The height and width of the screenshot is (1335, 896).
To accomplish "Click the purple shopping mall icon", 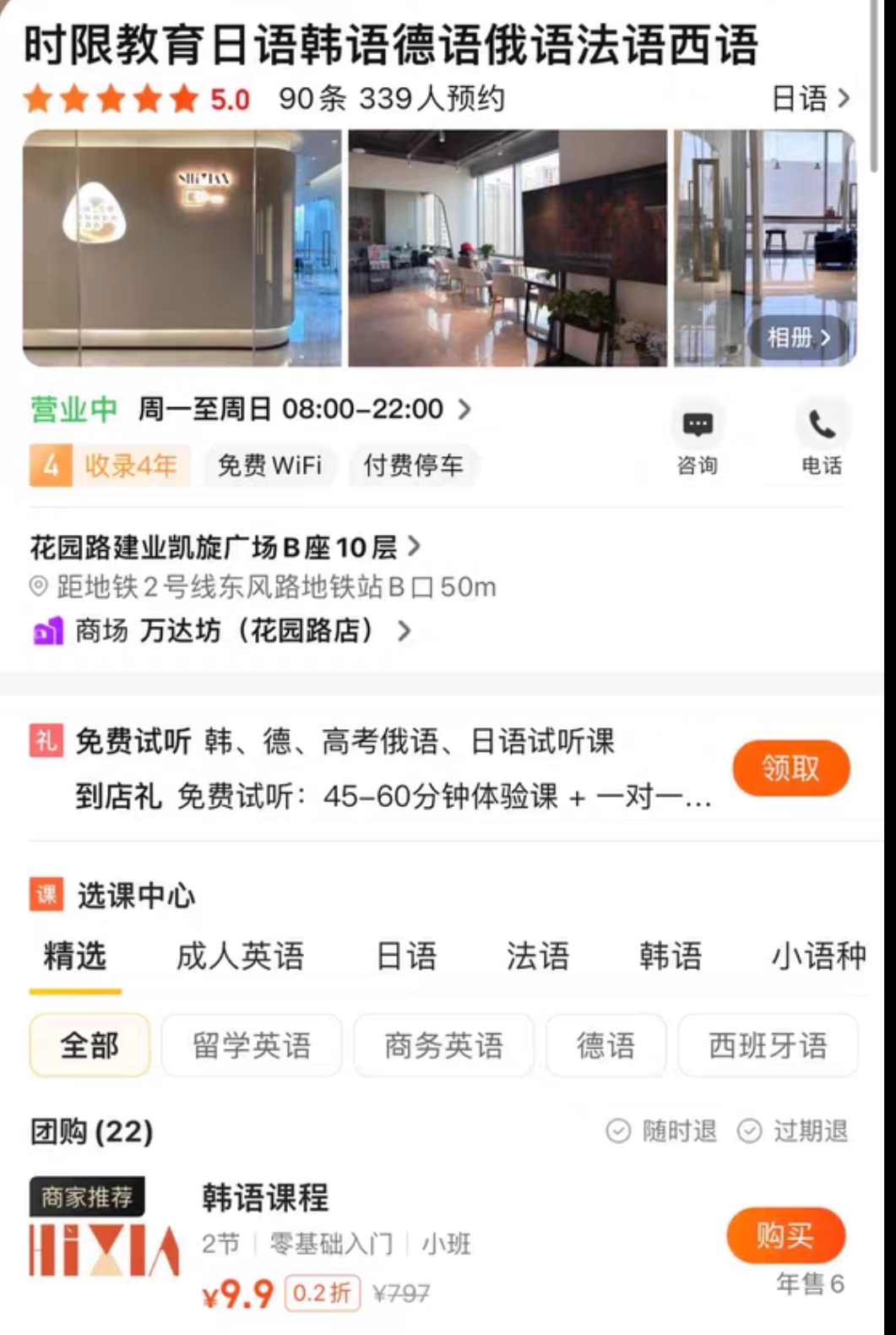I will (x=48, y=629).
